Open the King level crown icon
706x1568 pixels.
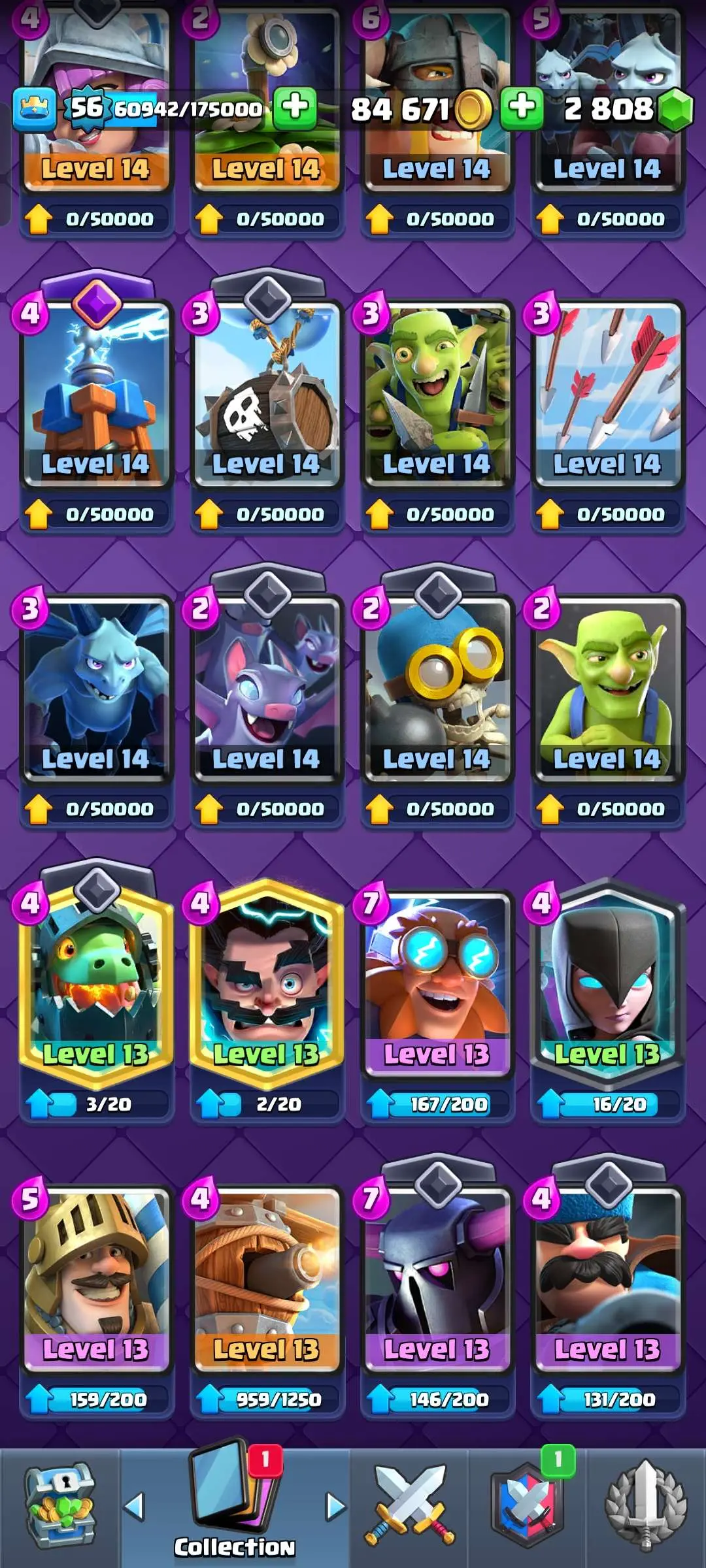tap(33, 108)
